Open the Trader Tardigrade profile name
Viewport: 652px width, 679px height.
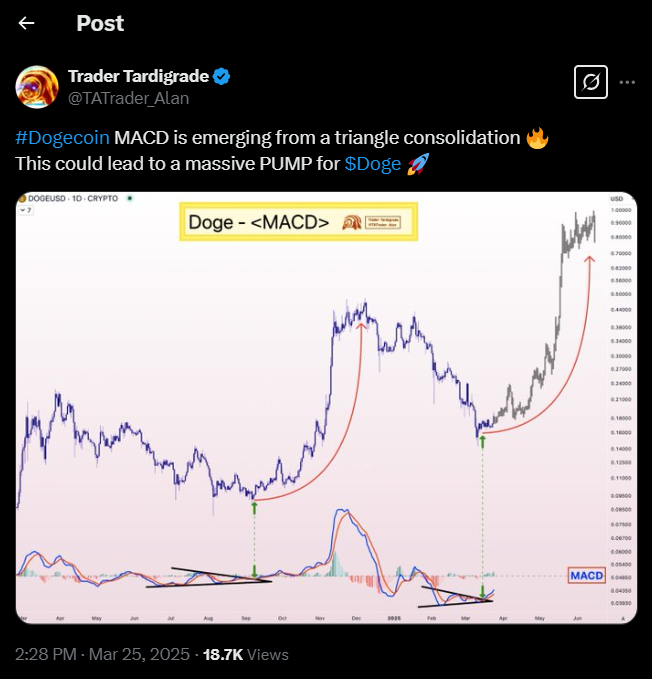pyautogui.click(x=138, y=77)
